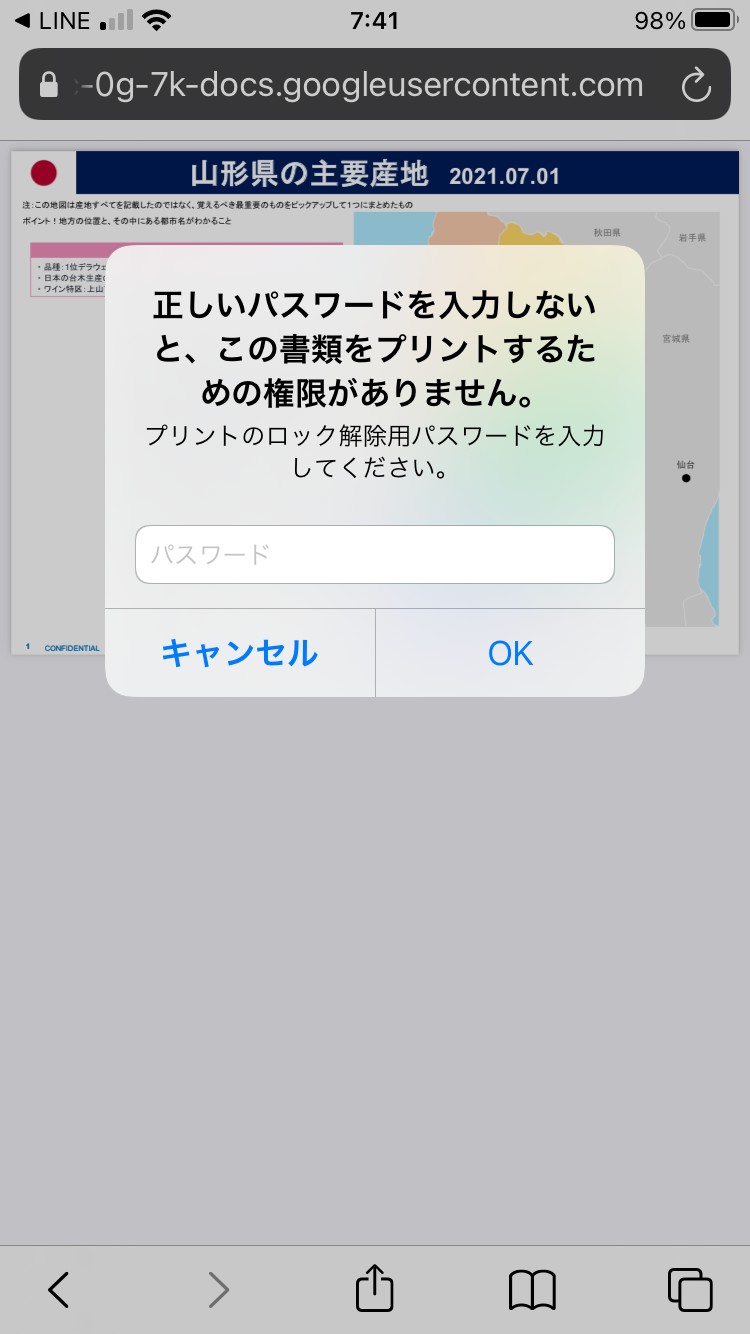Open the bookmarks book icon

click(532, 1290)
